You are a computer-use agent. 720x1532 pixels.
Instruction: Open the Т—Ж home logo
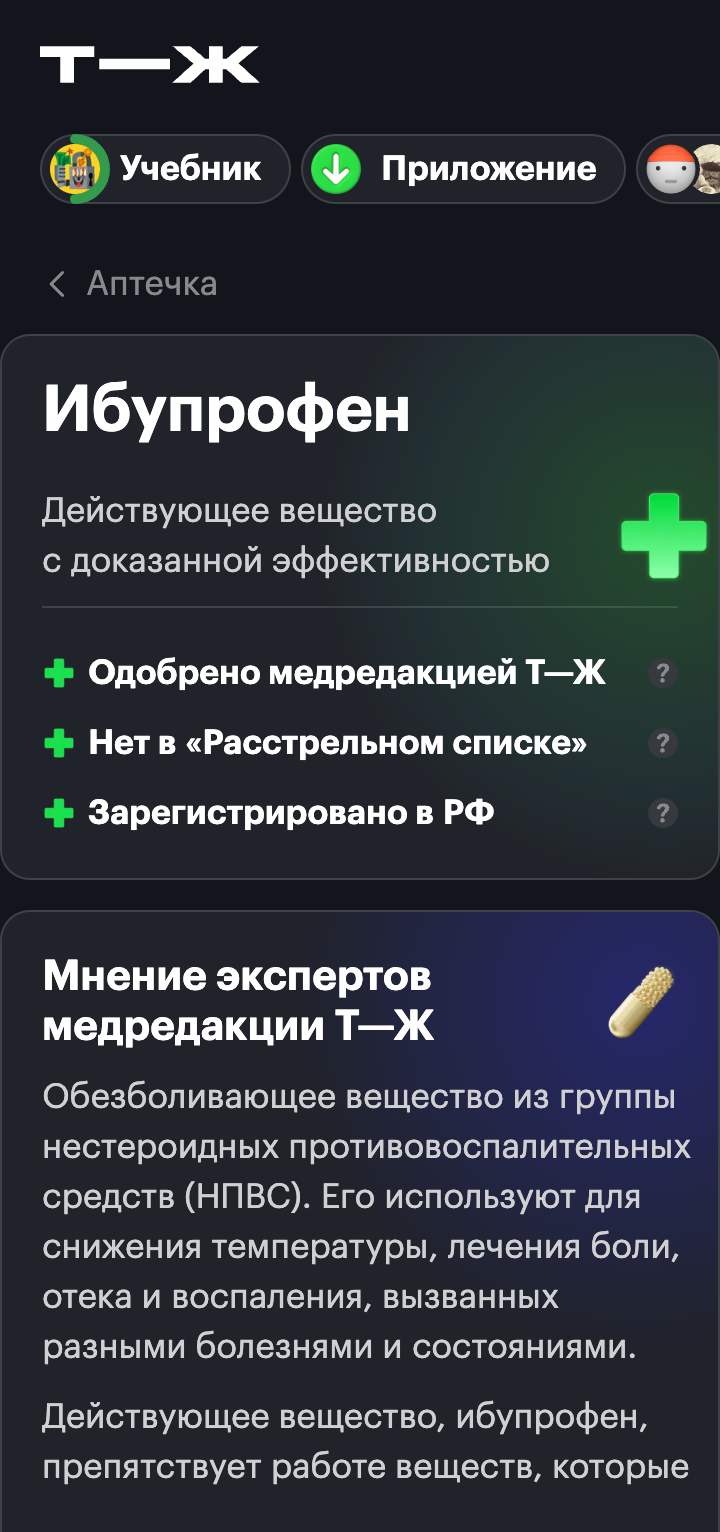pos(149,65)
